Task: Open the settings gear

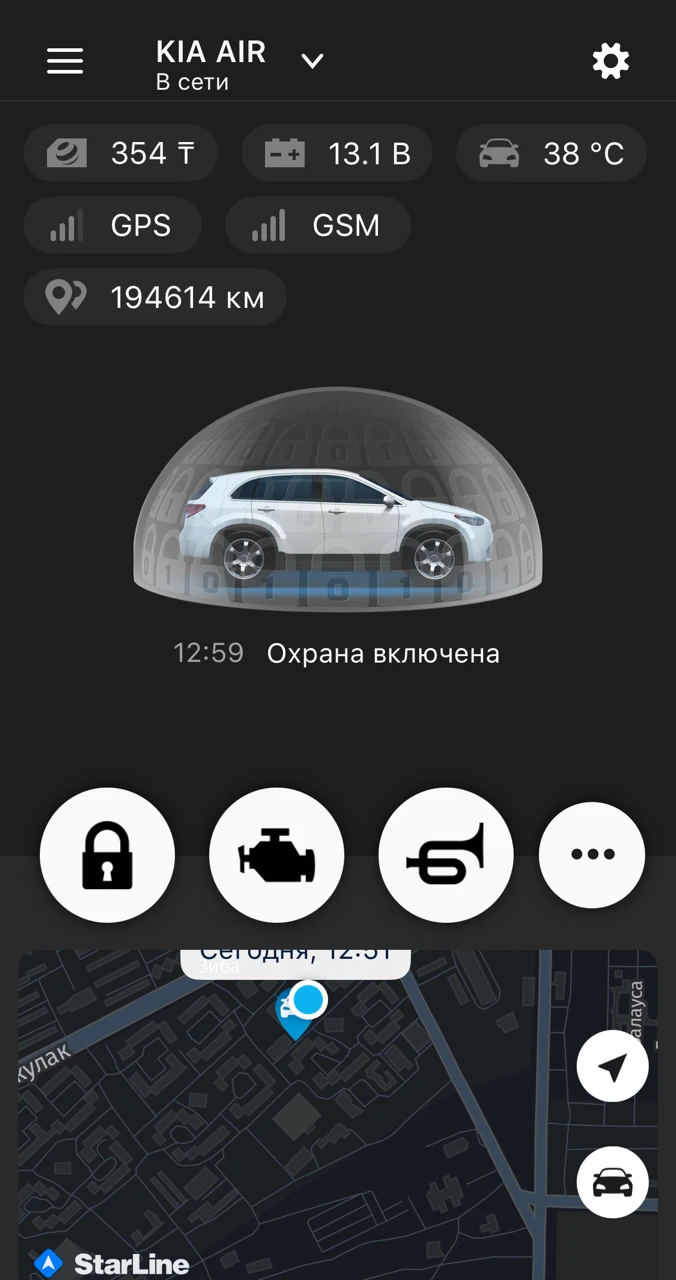Action: click(x=611, y=61)
